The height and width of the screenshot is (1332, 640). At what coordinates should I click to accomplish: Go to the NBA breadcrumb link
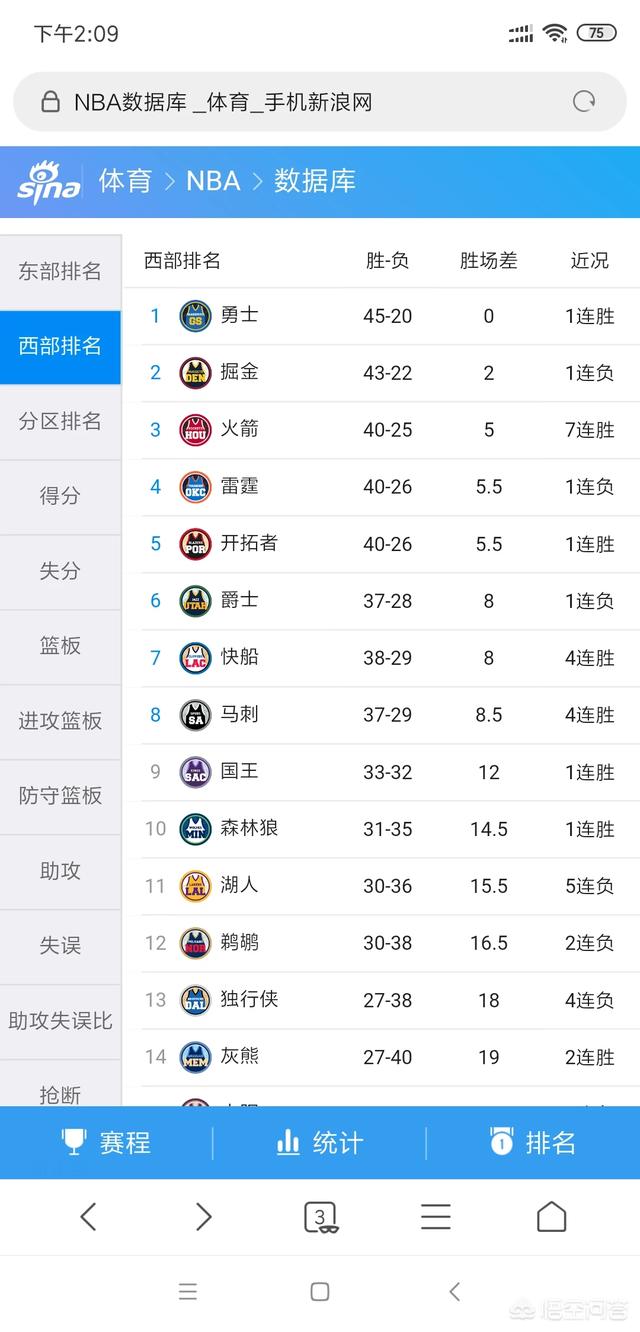click(x=213, y=181)
